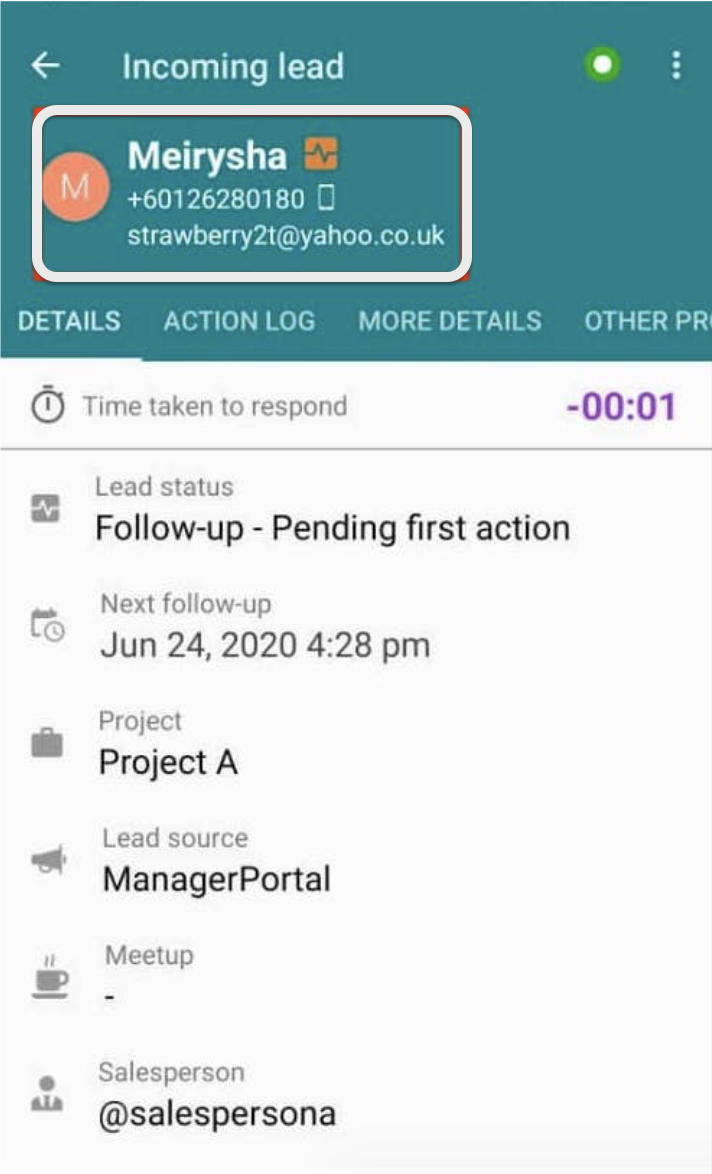Viewport: 712px width, 1174px height.
Task: Open the Lead source row
Action: click(x=216, y=863)
